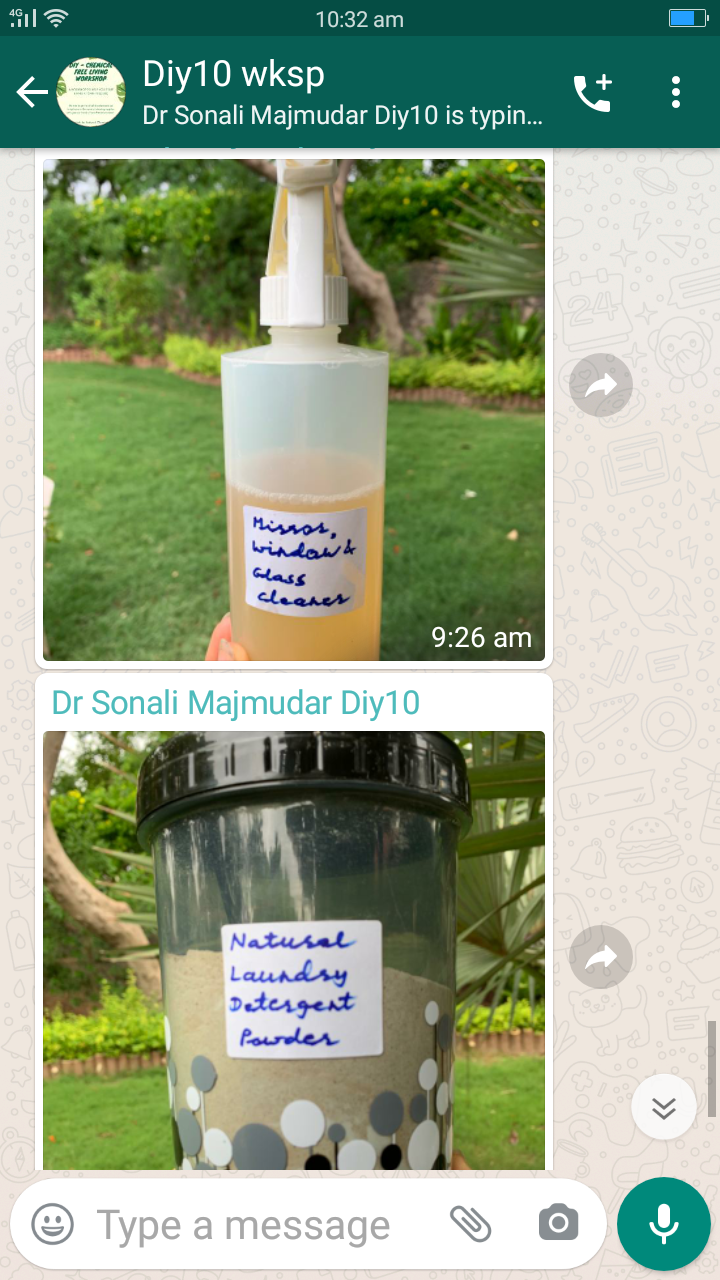View Dr Sonali Majmudar Diy10 sender name

[236, 703]
